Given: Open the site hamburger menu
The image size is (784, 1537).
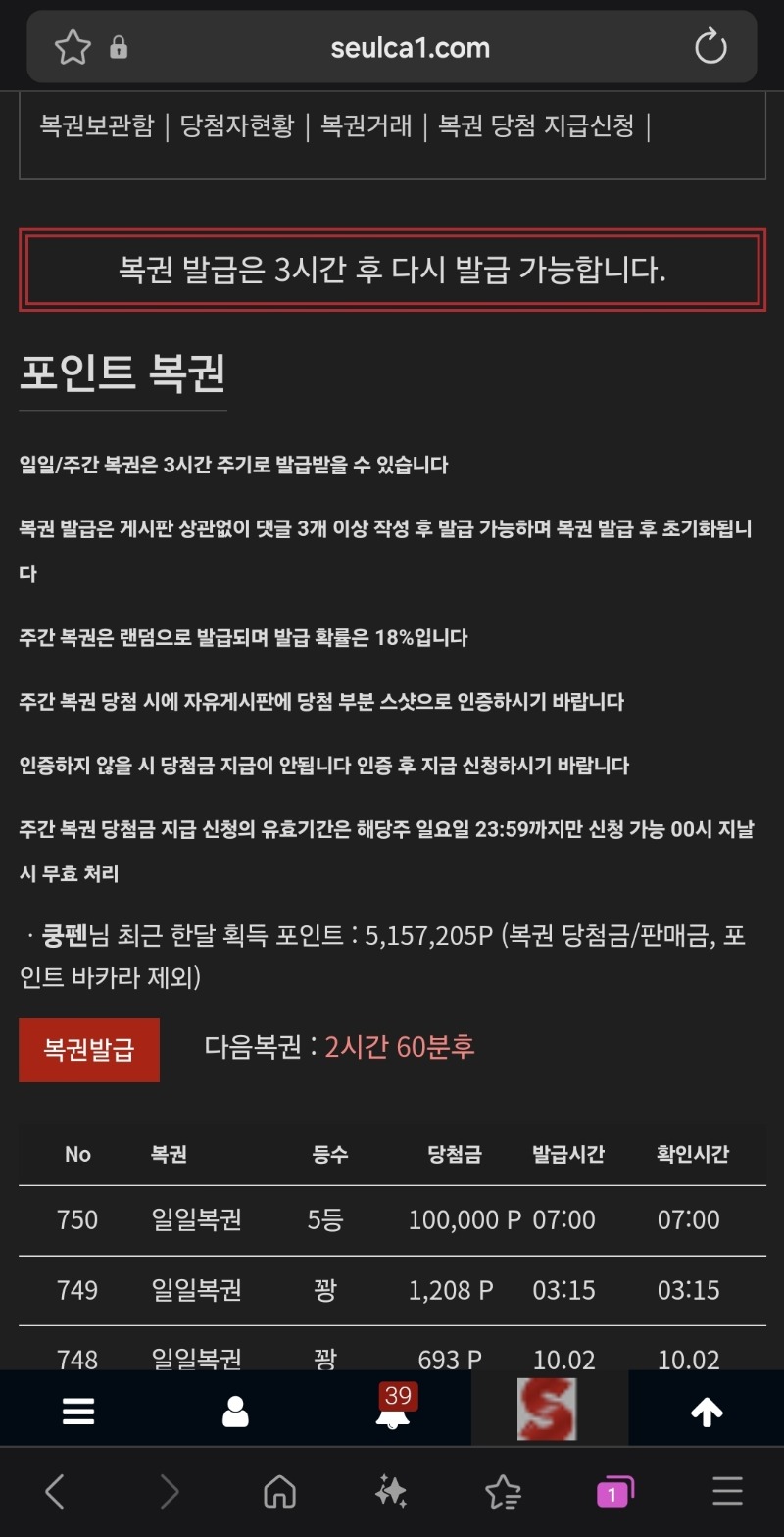Looking at the screenshot, I should (x=78, y=1412).
